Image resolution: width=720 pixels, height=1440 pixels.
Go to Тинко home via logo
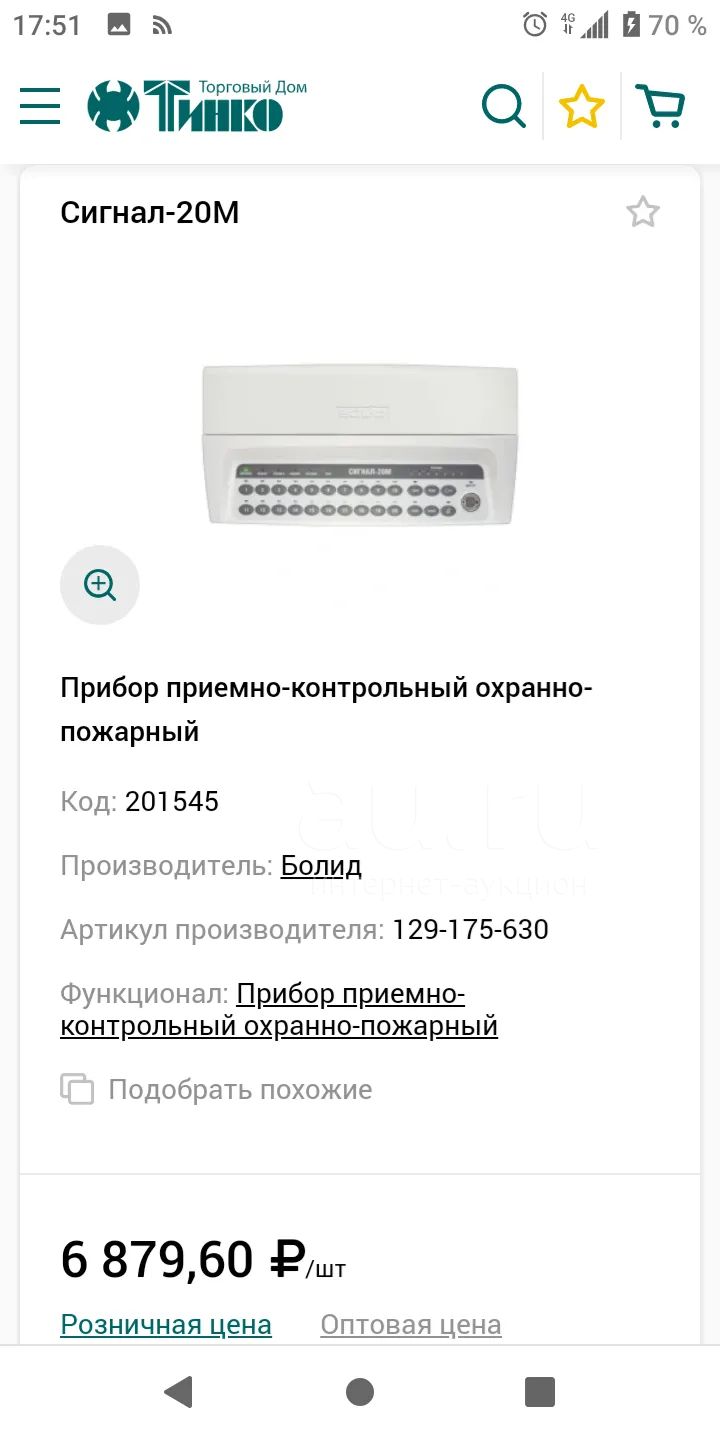tap(197, 105)
